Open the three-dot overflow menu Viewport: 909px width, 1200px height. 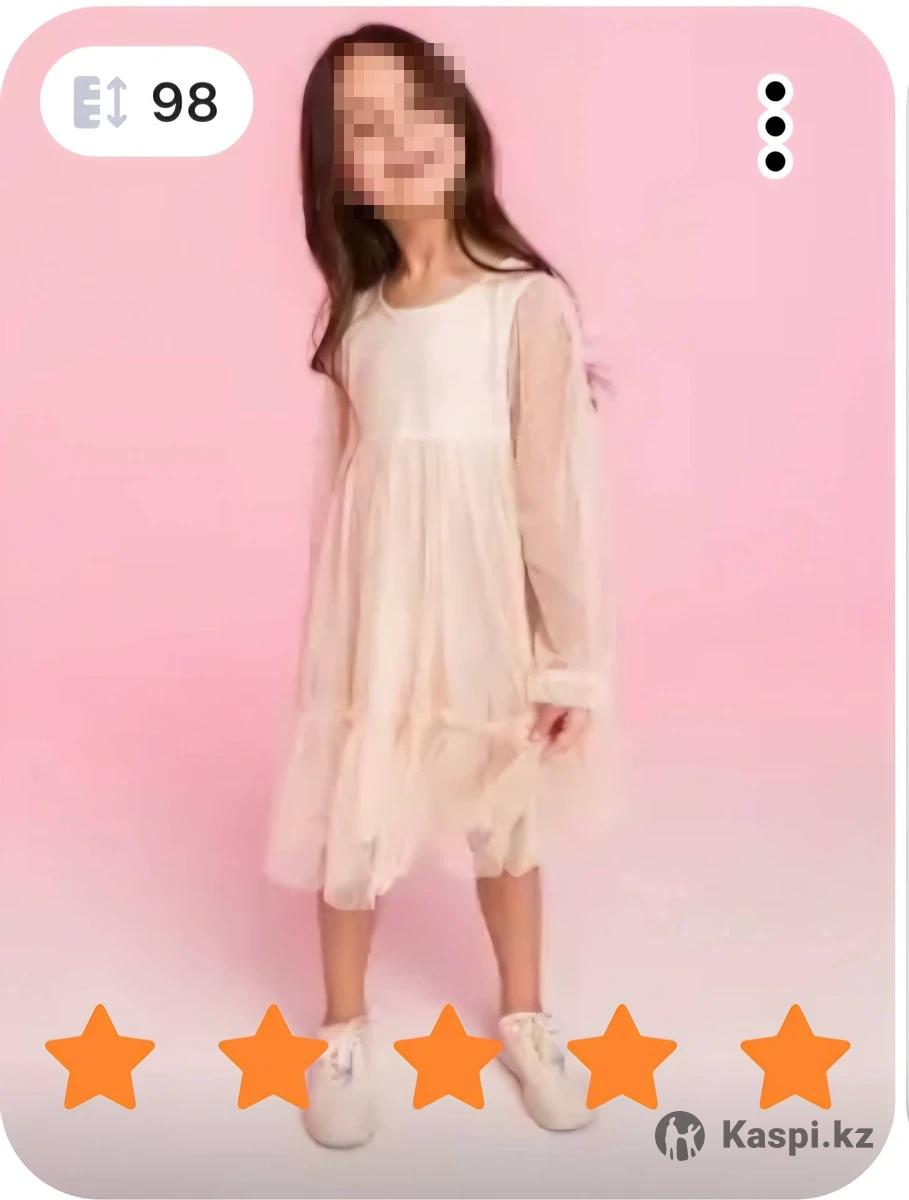(775, 126)
